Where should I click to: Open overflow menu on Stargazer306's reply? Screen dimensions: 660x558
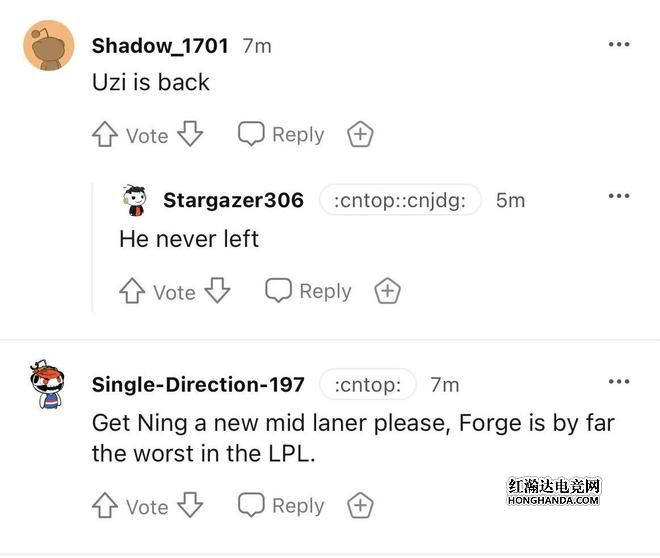pyautogui.click(x=619, y=196)
